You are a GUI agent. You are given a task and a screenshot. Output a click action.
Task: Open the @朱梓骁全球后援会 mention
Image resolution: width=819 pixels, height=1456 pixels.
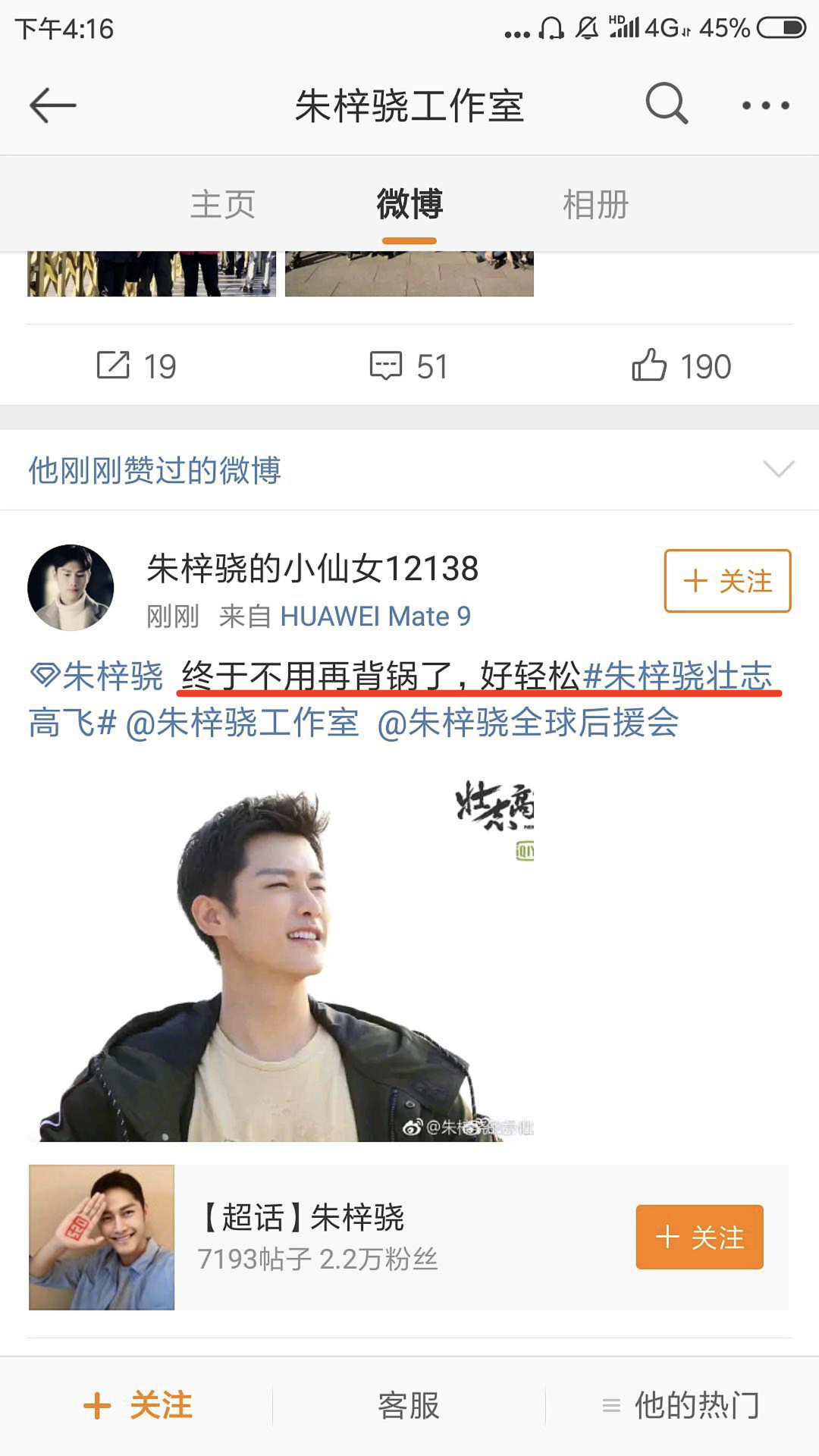pyautogui.click(x=528, y=722)
